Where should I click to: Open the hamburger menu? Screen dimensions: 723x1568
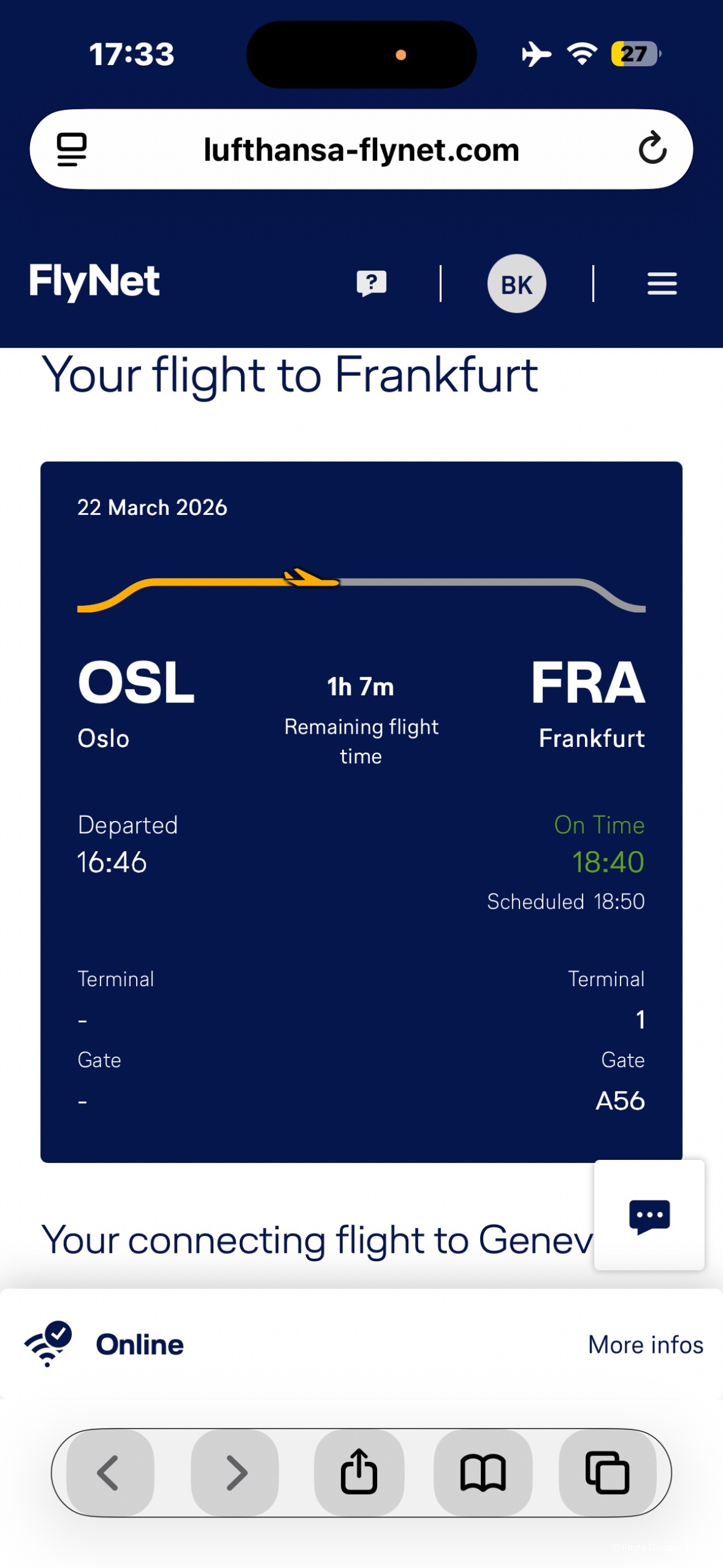tap(662, 284)
